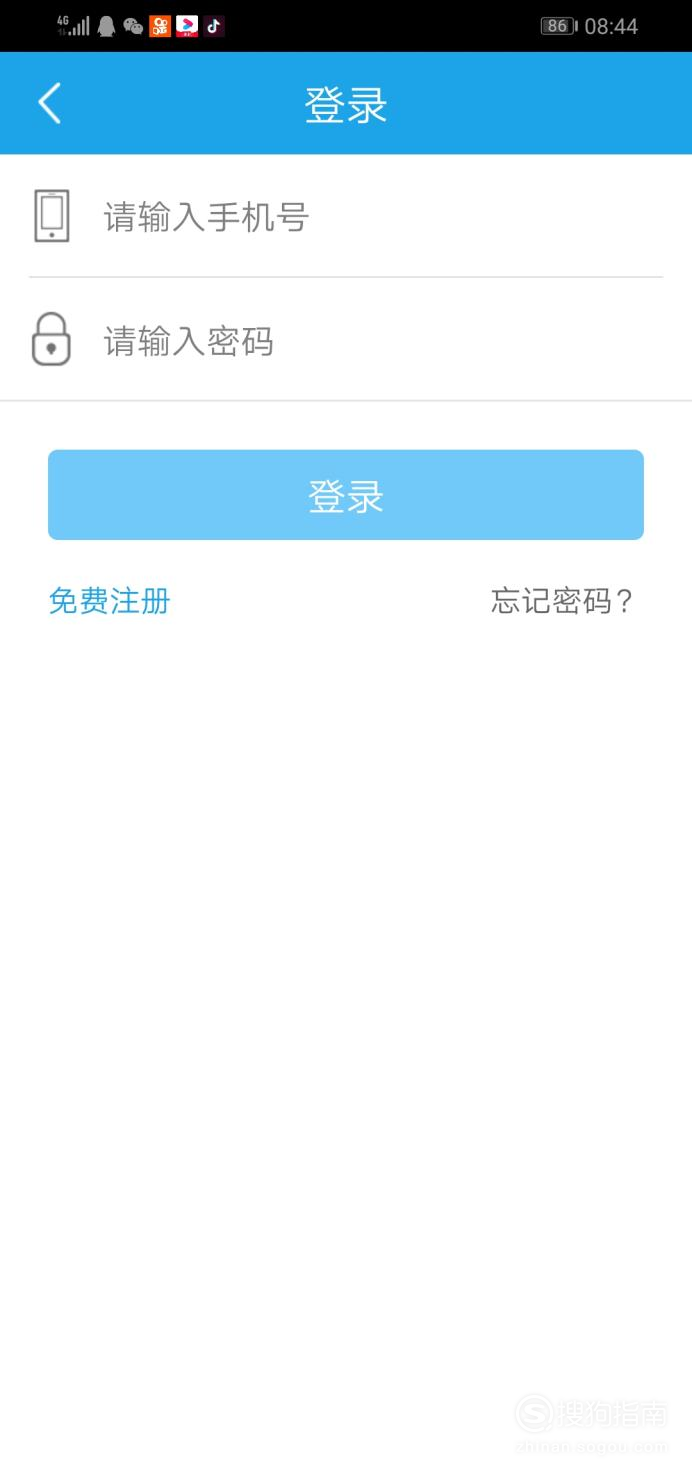Go back using the top-left arrow
Image resolution: width=692 pixels, height=1481 pixels.
tap(50, 103)
